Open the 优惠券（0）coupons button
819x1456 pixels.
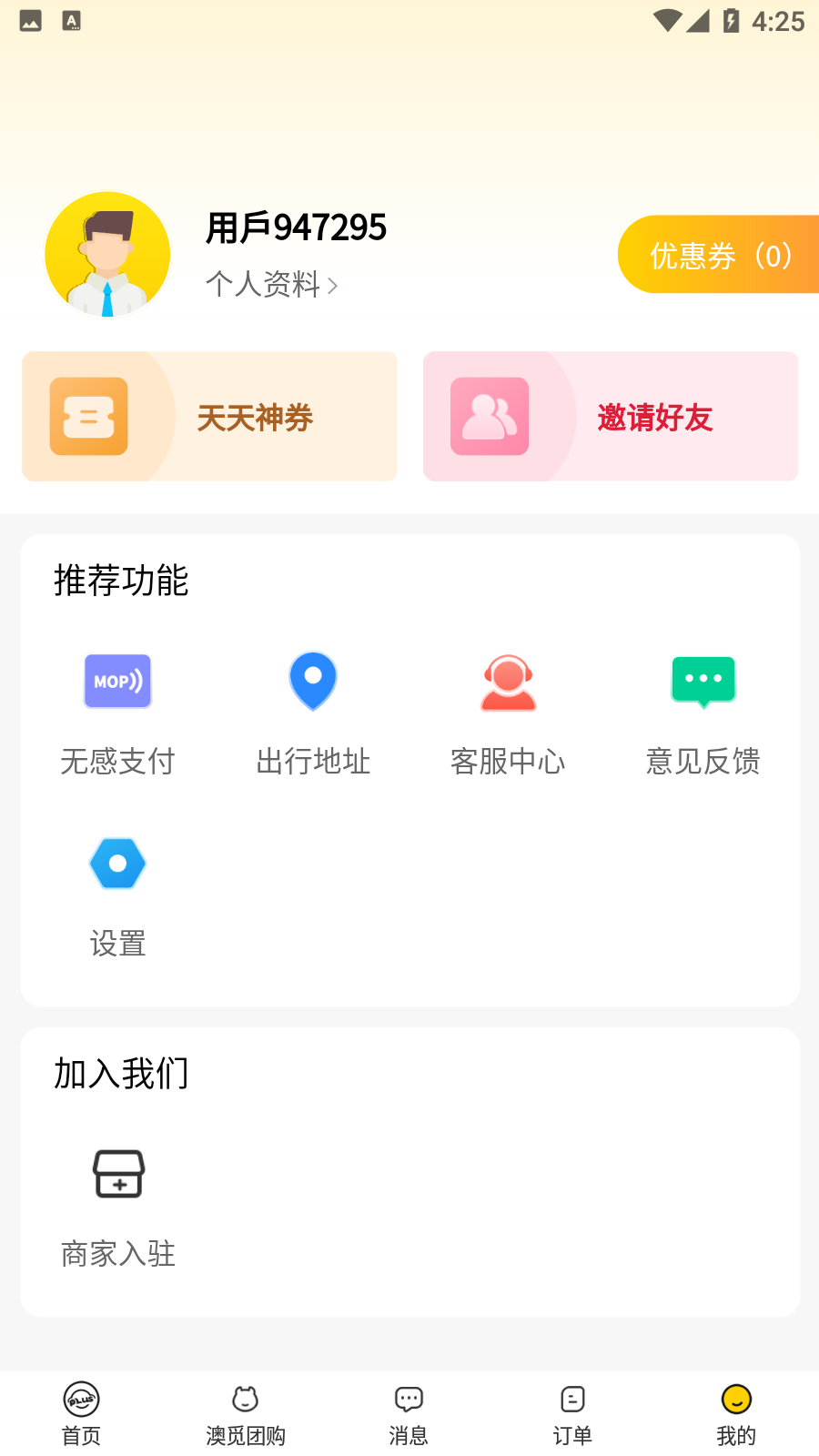719,255
